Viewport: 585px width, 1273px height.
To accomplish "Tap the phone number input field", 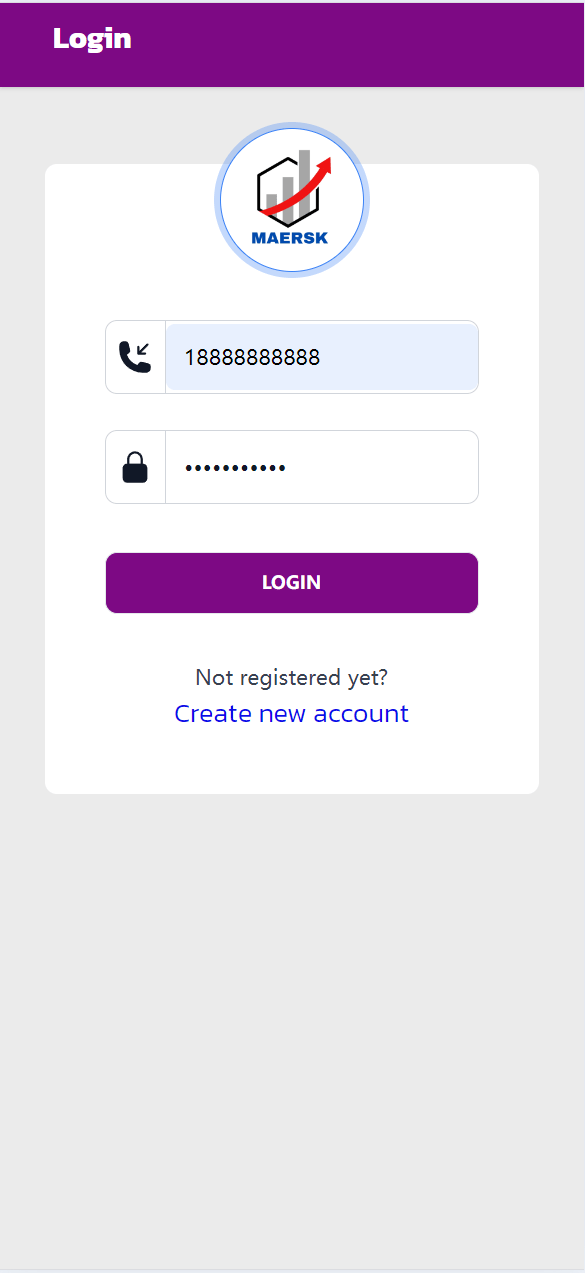I will click(x=321, y=357).
